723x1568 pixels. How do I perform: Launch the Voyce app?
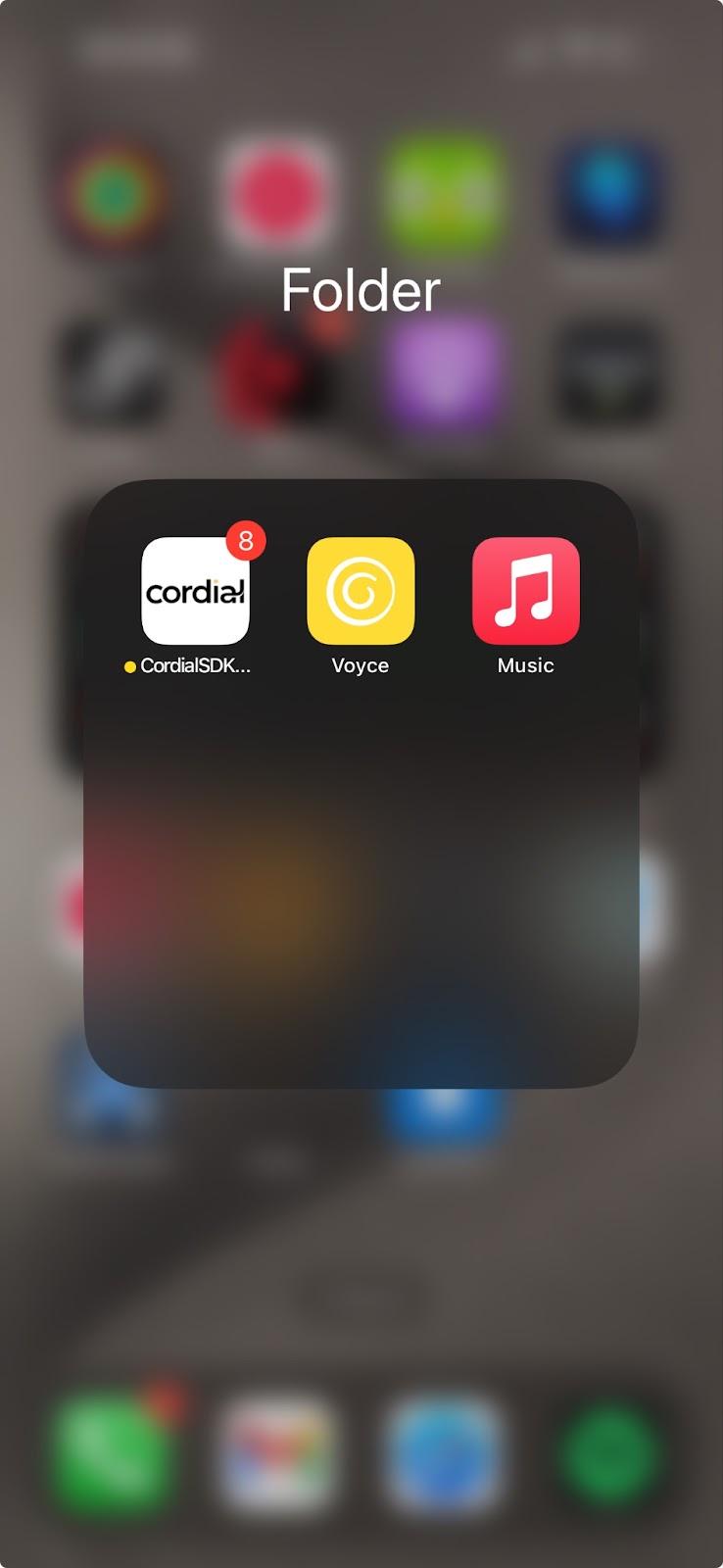click(361, 591)
